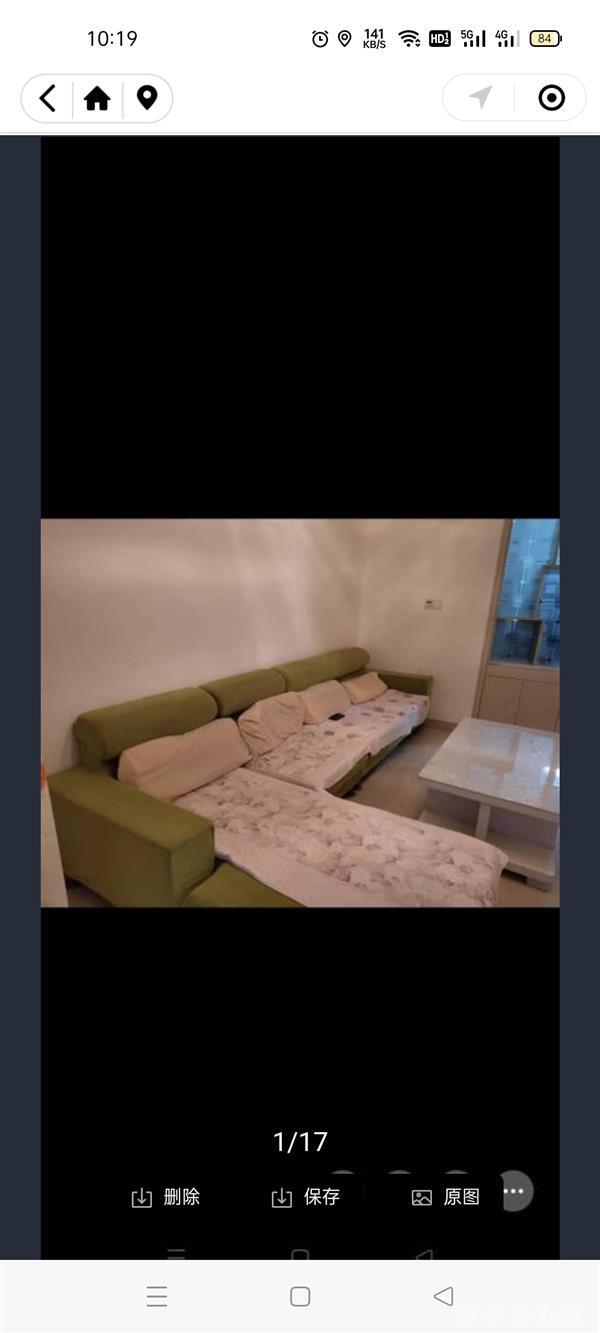Open recent apps from the system bar

point(157,1297)
